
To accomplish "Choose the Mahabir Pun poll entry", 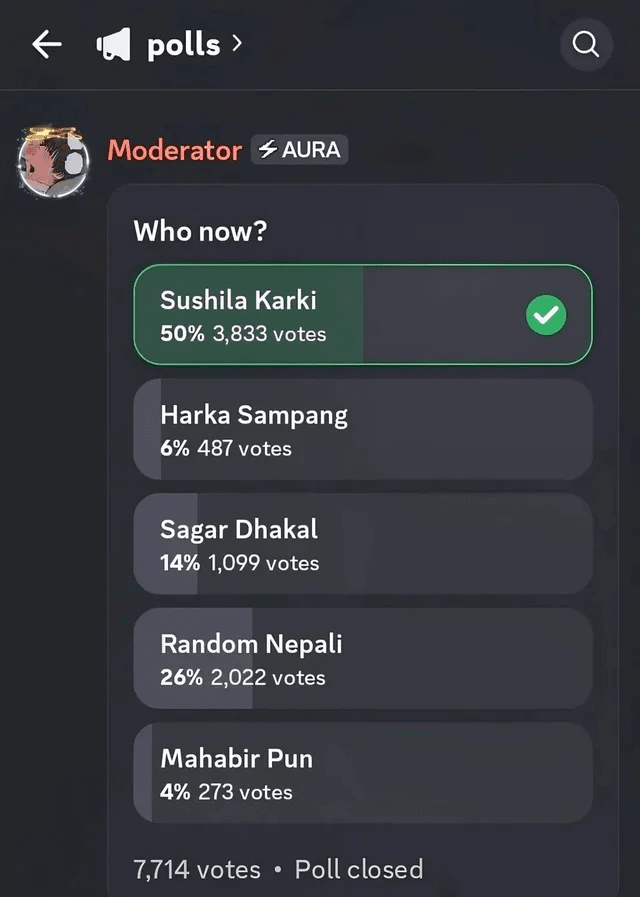I will (x=363, y=772).
